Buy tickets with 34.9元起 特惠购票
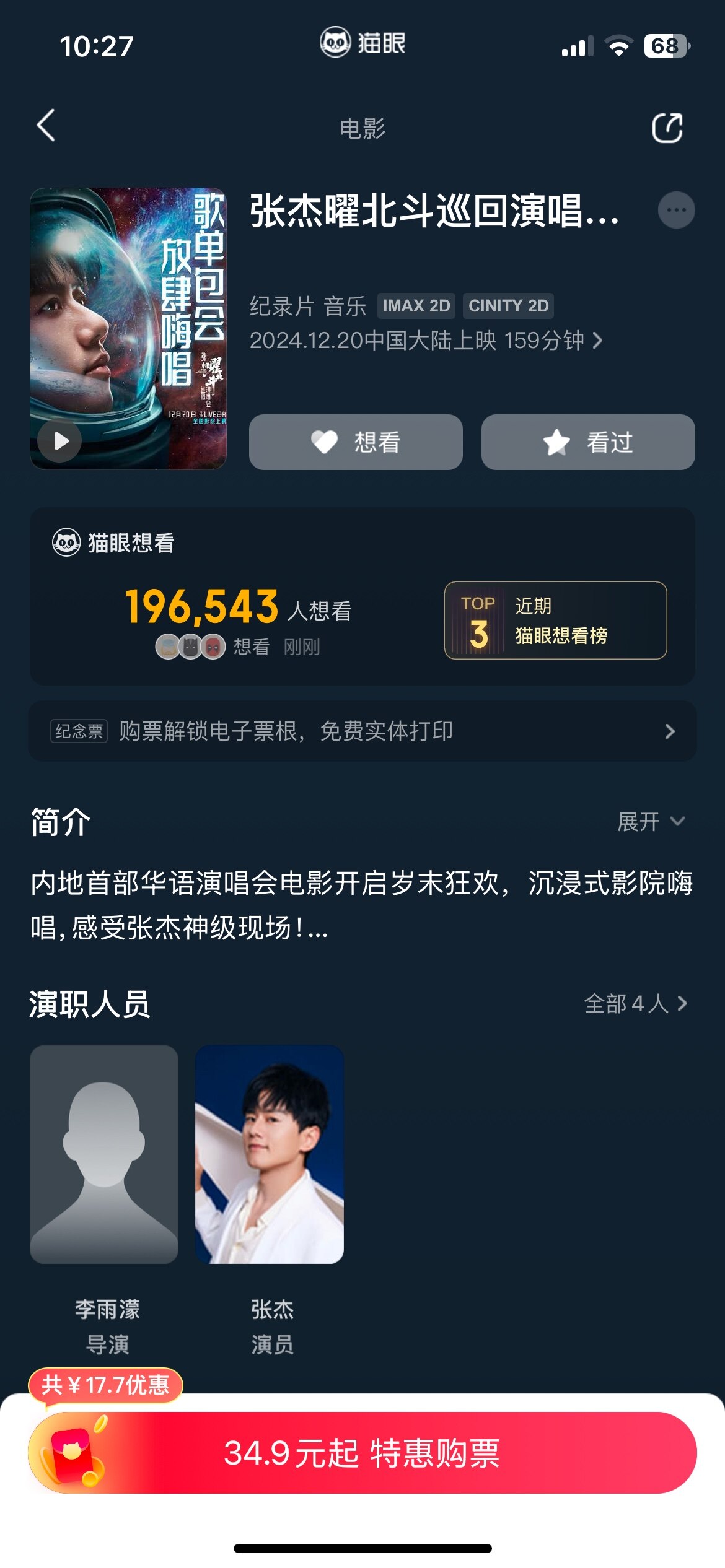This screenshot has width=725, height=1568. pos(362,1453)
